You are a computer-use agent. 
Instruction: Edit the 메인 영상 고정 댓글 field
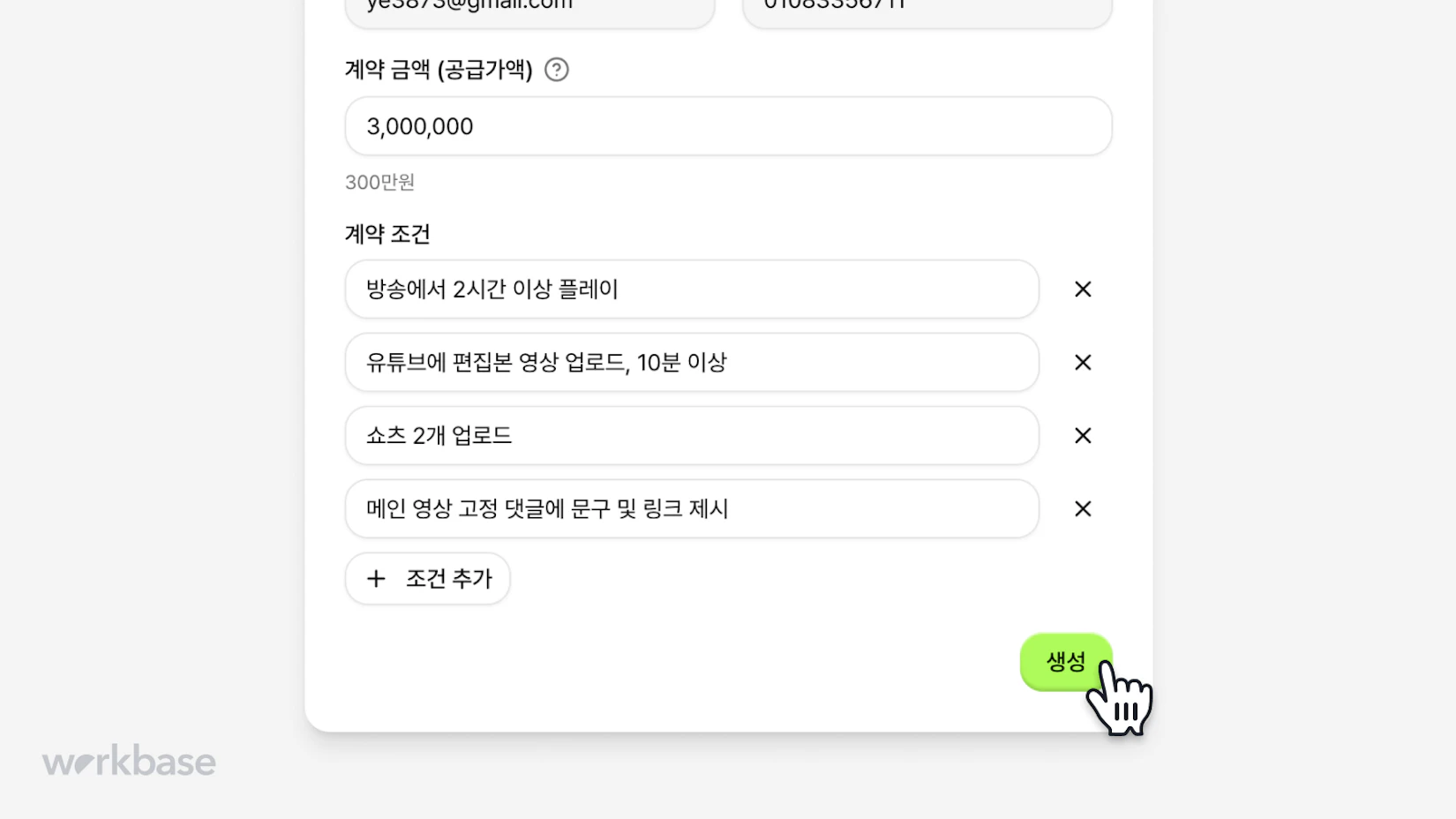click(x=691, y=509)
